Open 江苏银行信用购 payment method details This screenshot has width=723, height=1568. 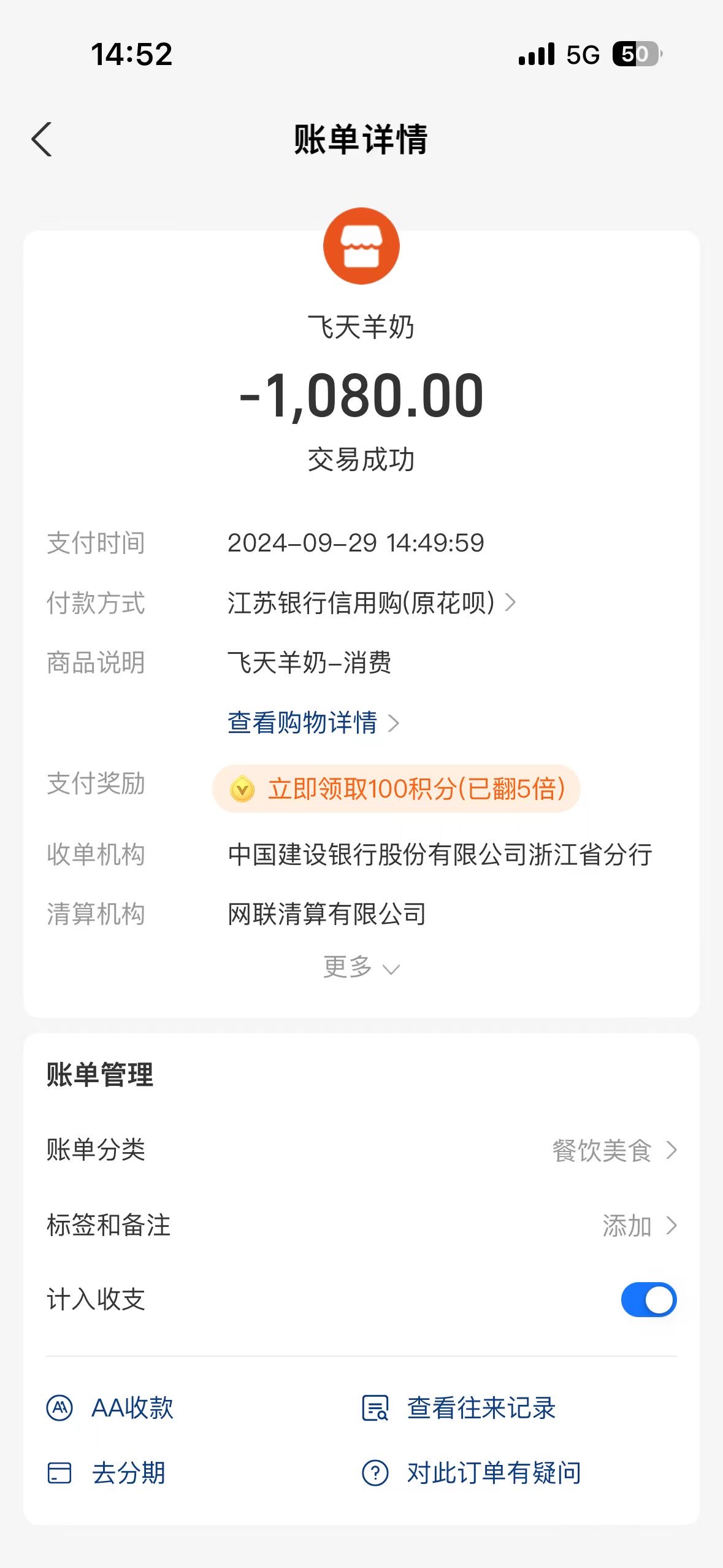click(370, 603)
